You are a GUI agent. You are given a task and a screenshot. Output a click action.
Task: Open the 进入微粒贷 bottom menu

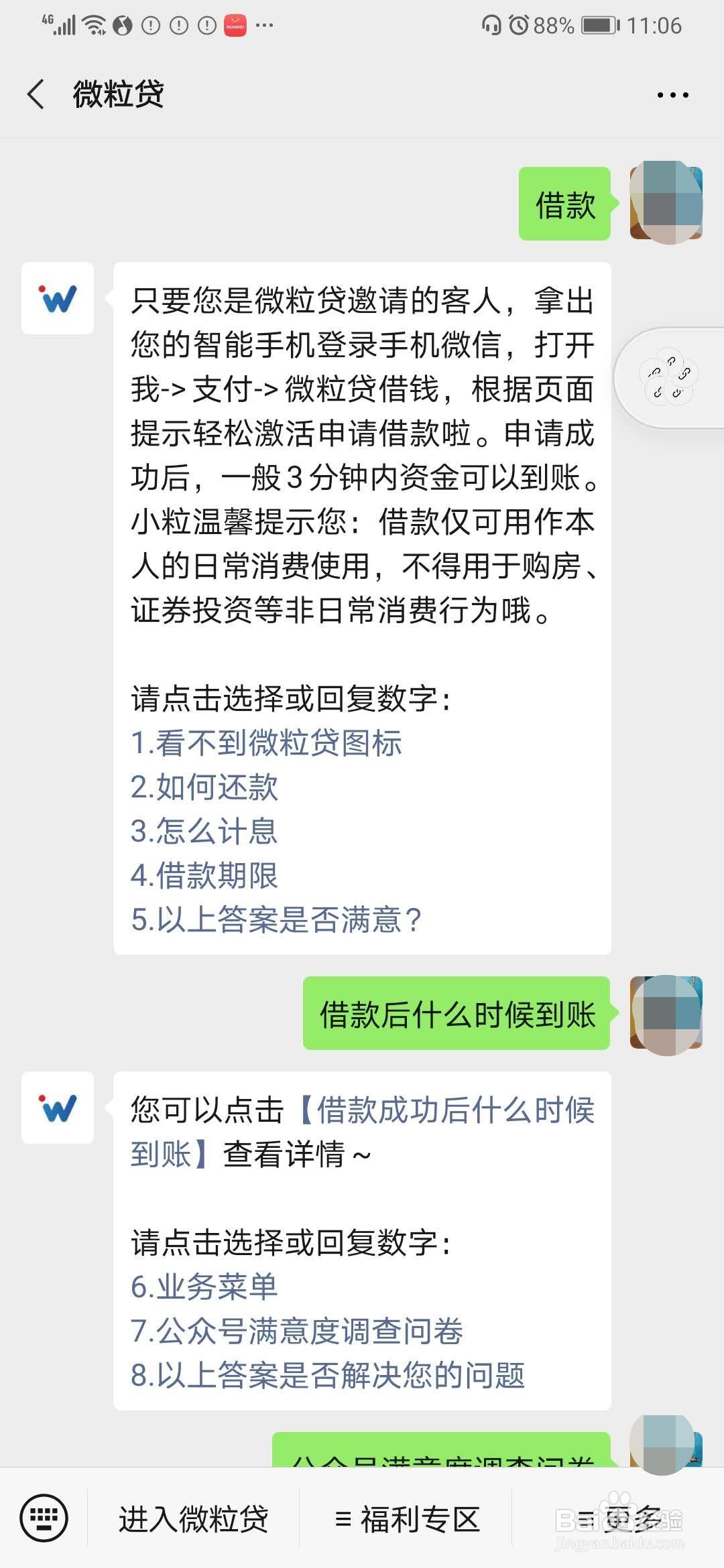[x=194, y=1519]
